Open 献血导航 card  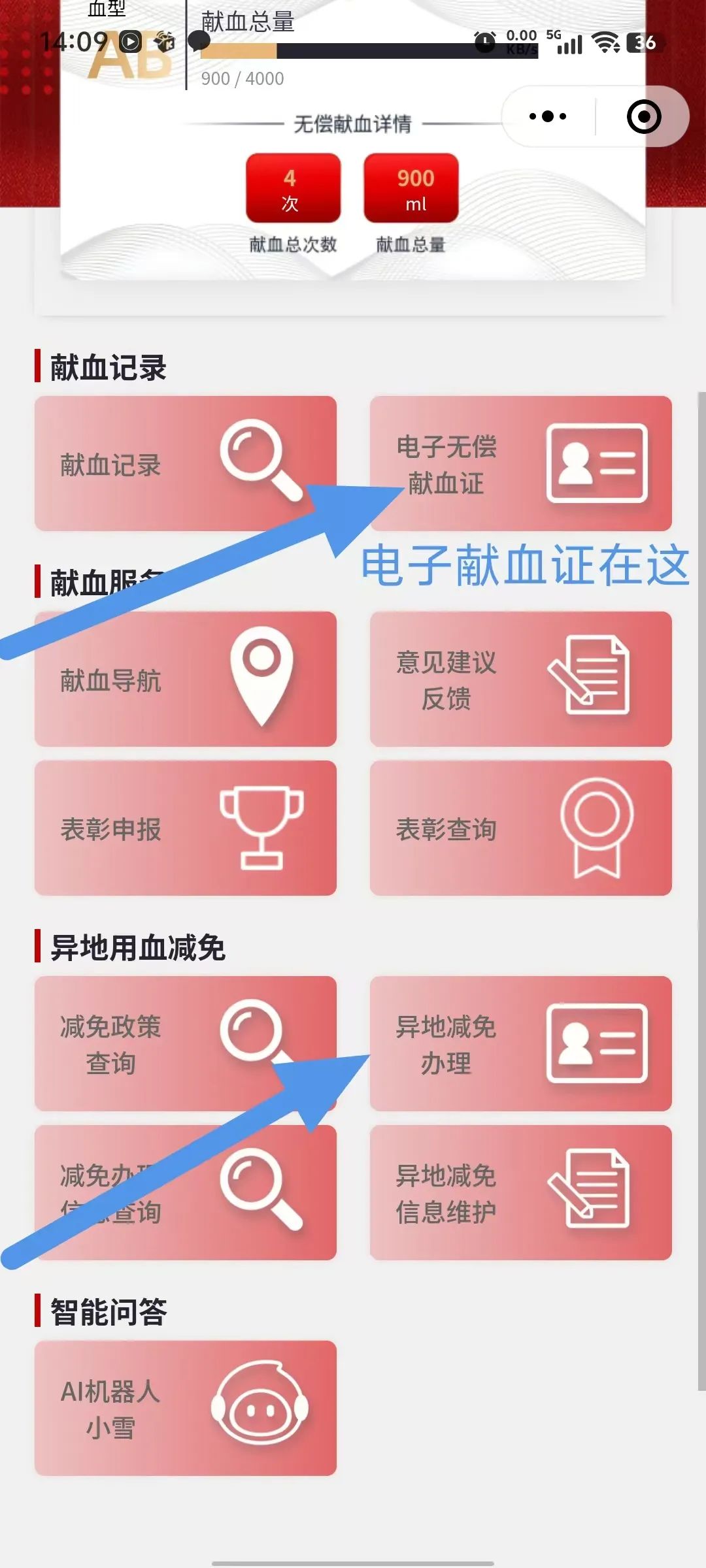point(185,679)
